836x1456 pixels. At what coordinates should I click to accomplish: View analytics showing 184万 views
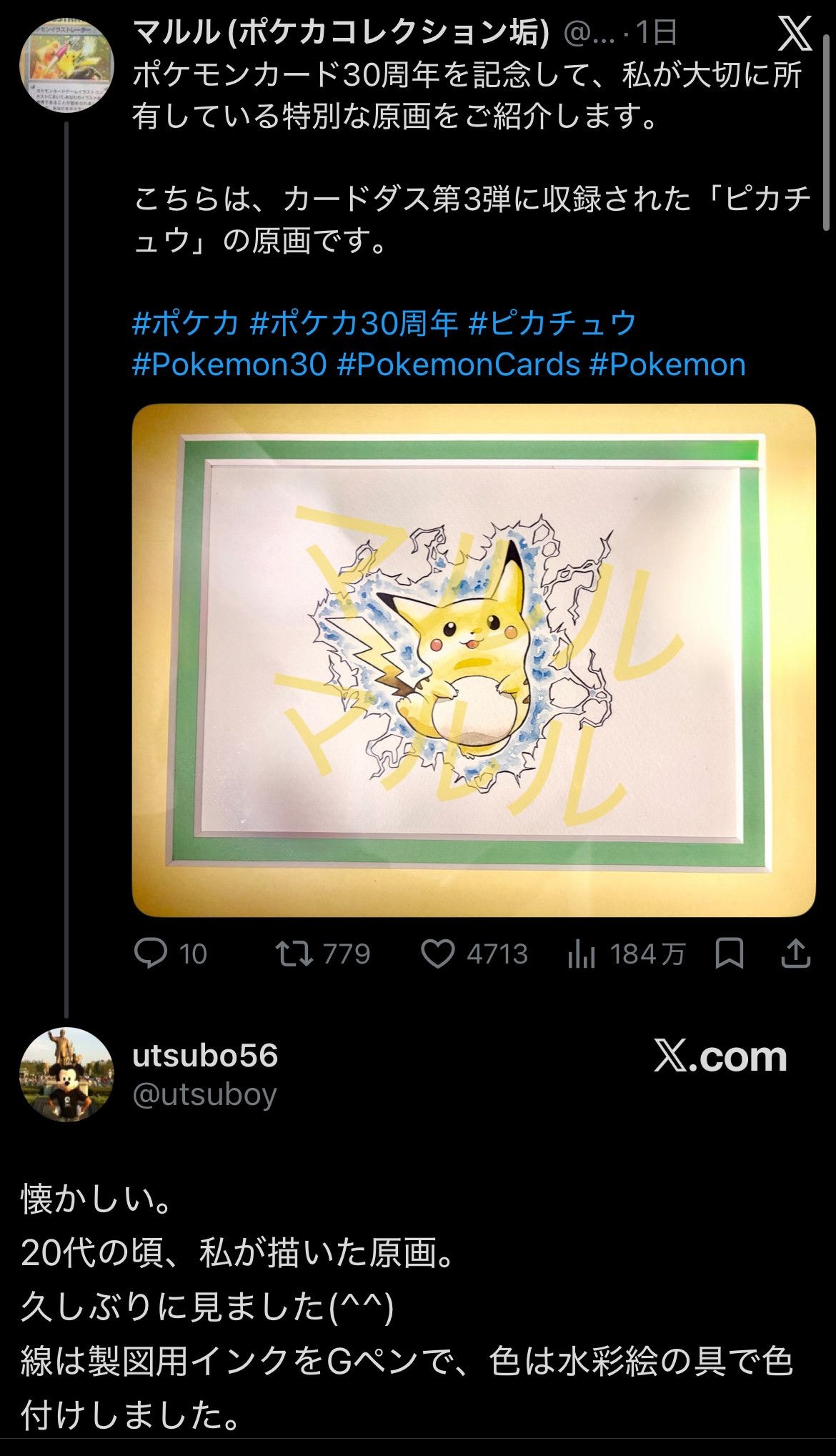pos(626,954)
